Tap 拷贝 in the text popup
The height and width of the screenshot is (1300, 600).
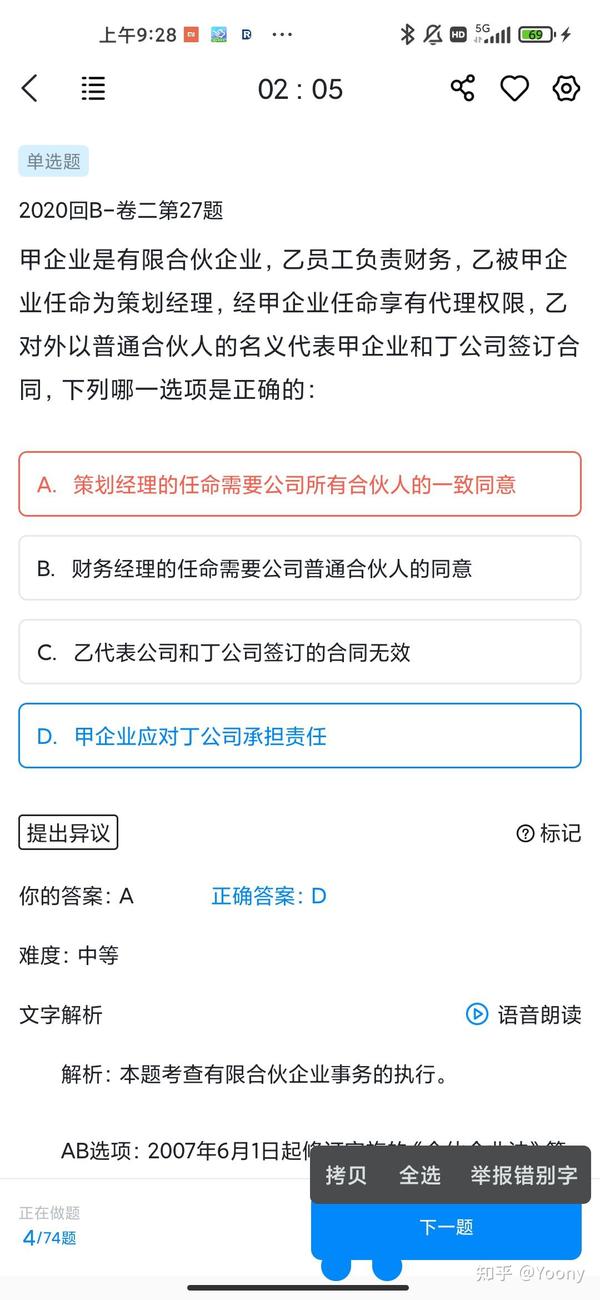click(346, 1175)
